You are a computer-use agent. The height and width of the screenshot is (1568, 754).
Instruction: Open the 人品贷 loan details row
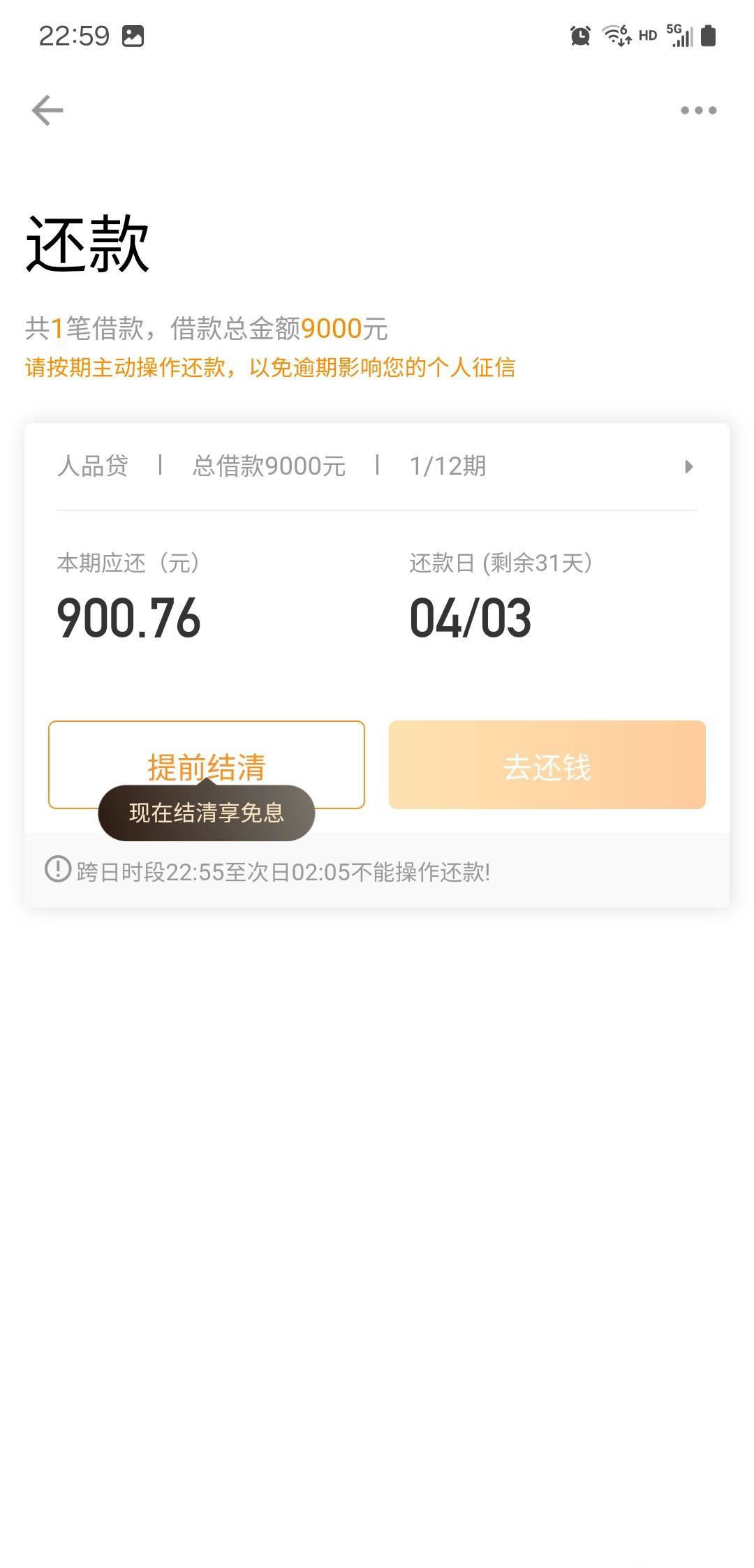(x=377, y=466)
